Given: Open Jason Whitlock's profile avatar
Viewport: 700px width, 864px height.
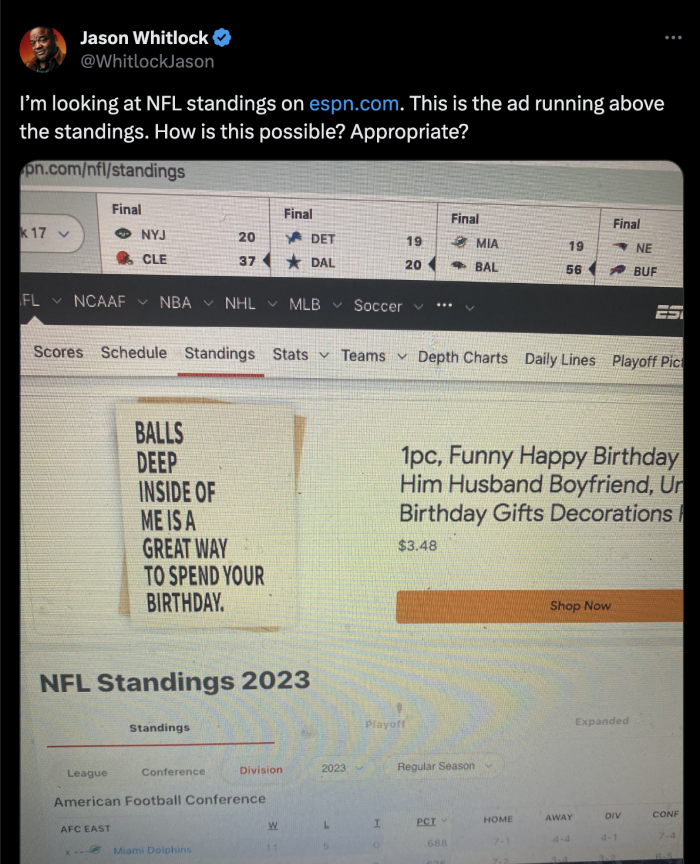Looking at the screenshot, I should (x=43, y=49).
